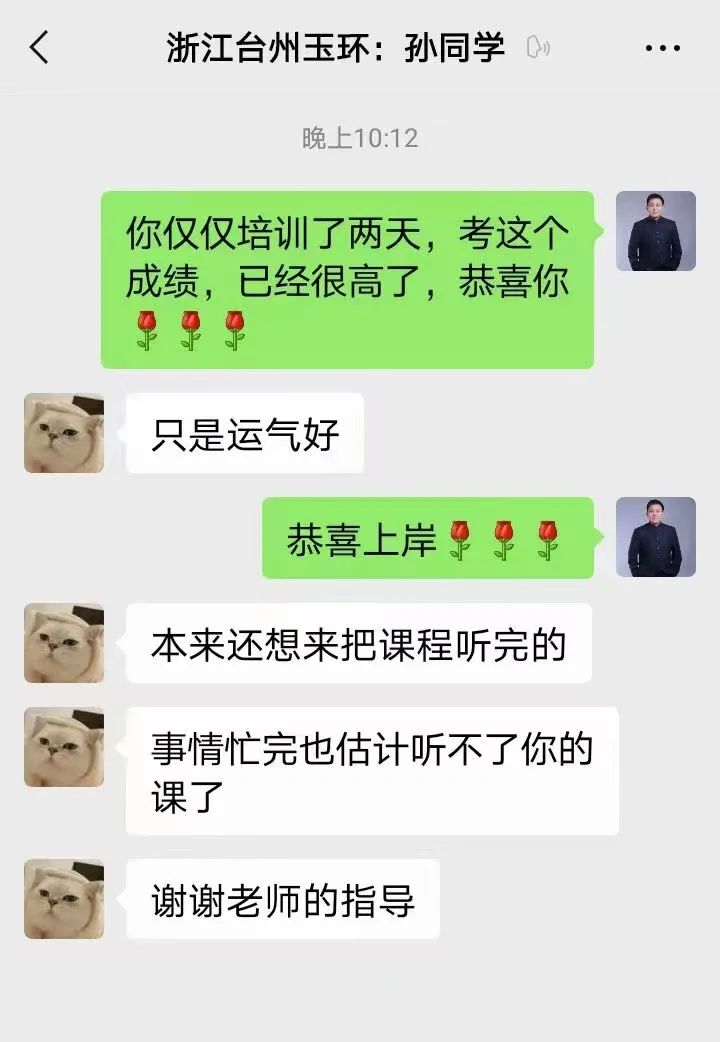Viewport: 720px width, 1042px height.
Task: Open cat avatar beside 谢谢老师的指导 message
Action: [x=64, y=898]
